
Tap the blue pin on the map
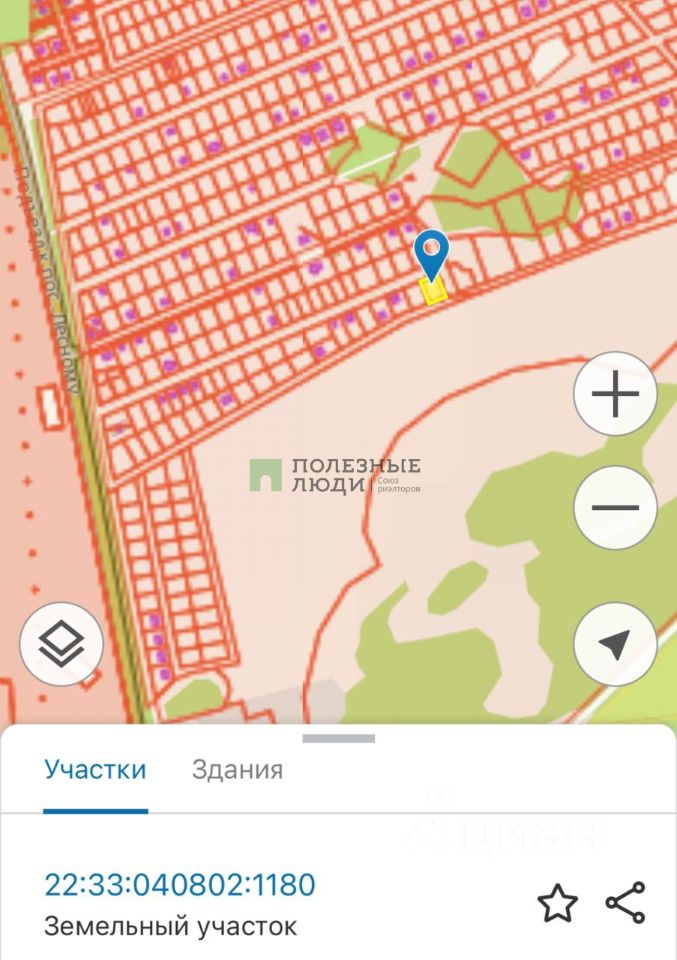pyautogui.click(x=432, y=252)
